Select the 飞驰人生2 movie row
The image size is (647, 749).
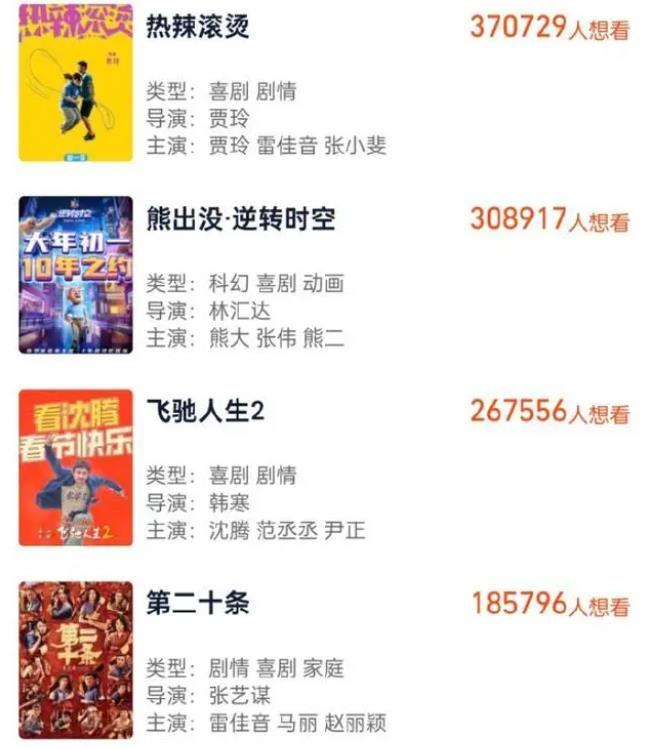(206, 411)
